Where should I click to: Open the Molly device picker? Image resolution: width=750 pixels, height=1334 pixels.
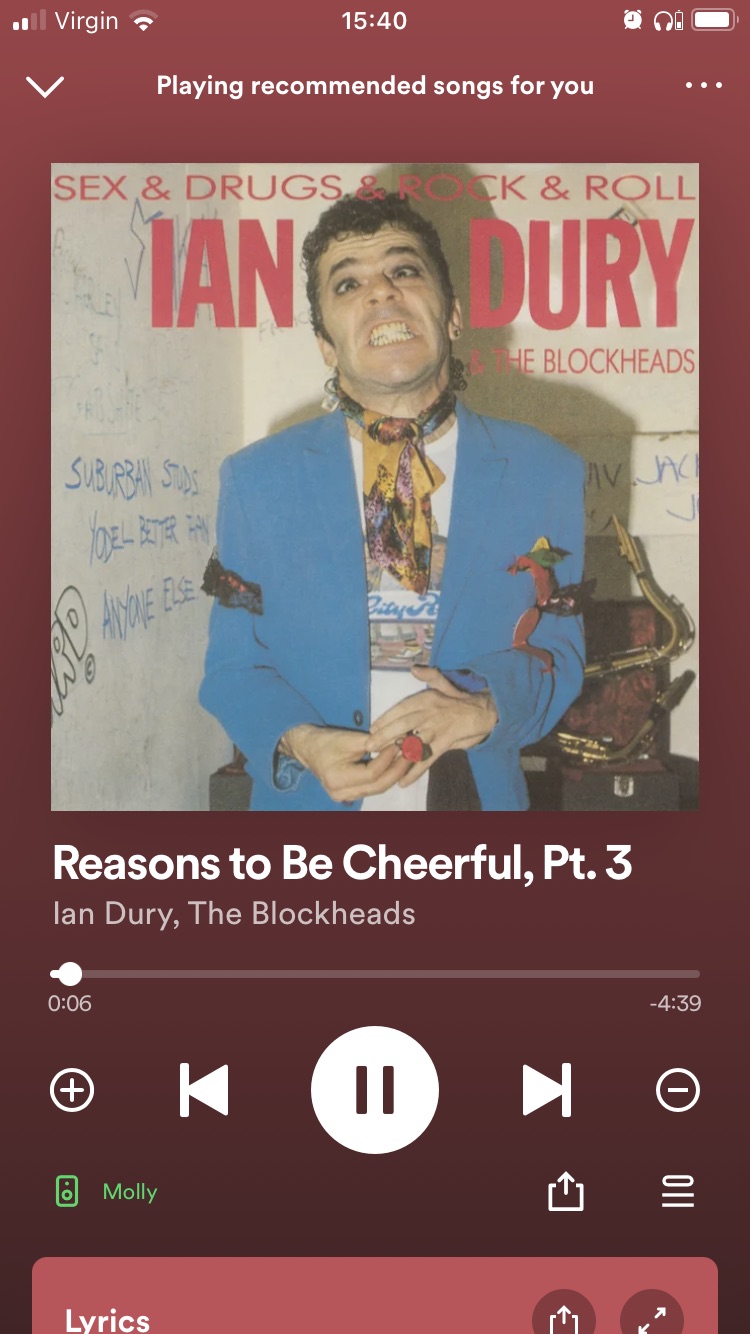(106, 1192)
